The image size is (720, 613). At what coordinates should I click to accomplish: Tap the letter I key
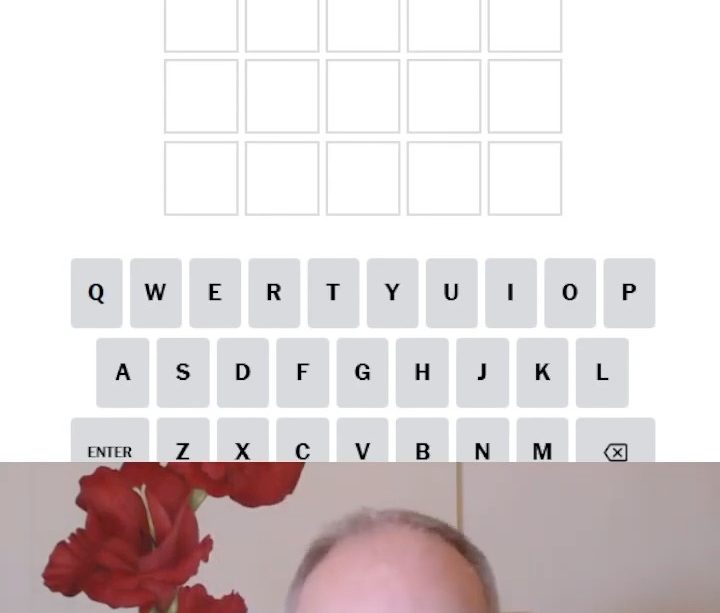(x=510, y=293)
